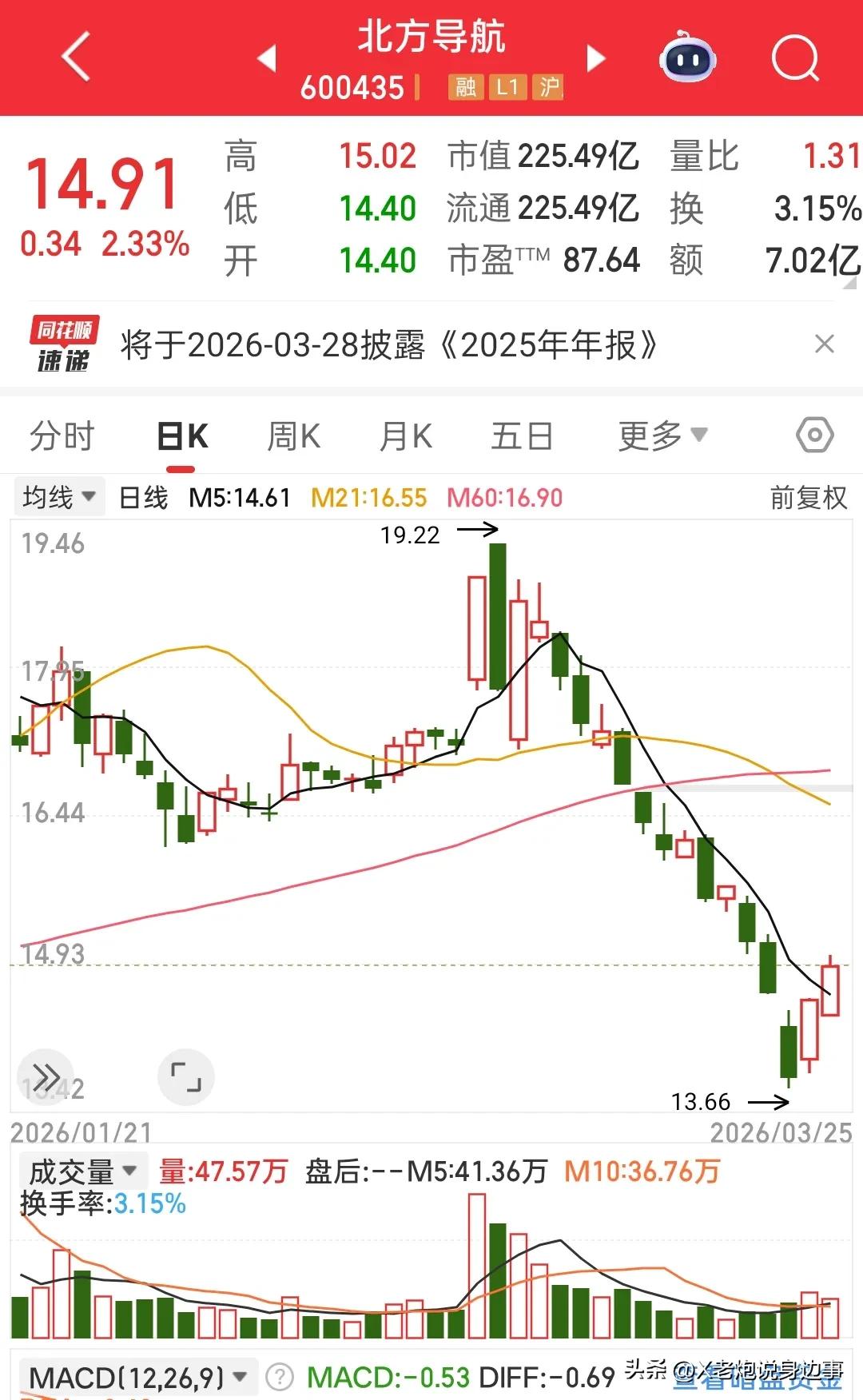Enter fullscreen chart view
The height and width of the screenshot is (1400, 863).
(x=186, y=1076)
